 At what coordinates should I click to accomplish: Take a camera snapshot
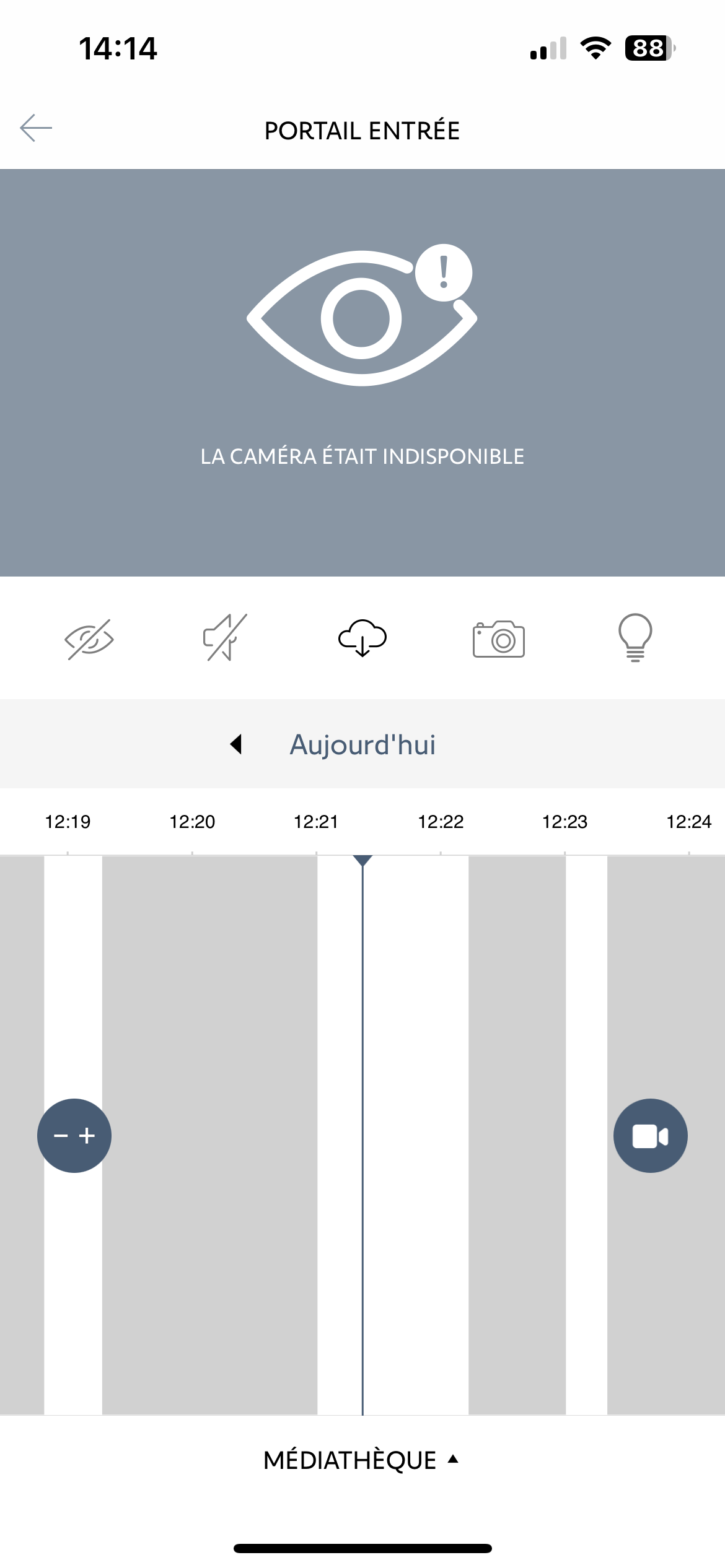[498, 639]
